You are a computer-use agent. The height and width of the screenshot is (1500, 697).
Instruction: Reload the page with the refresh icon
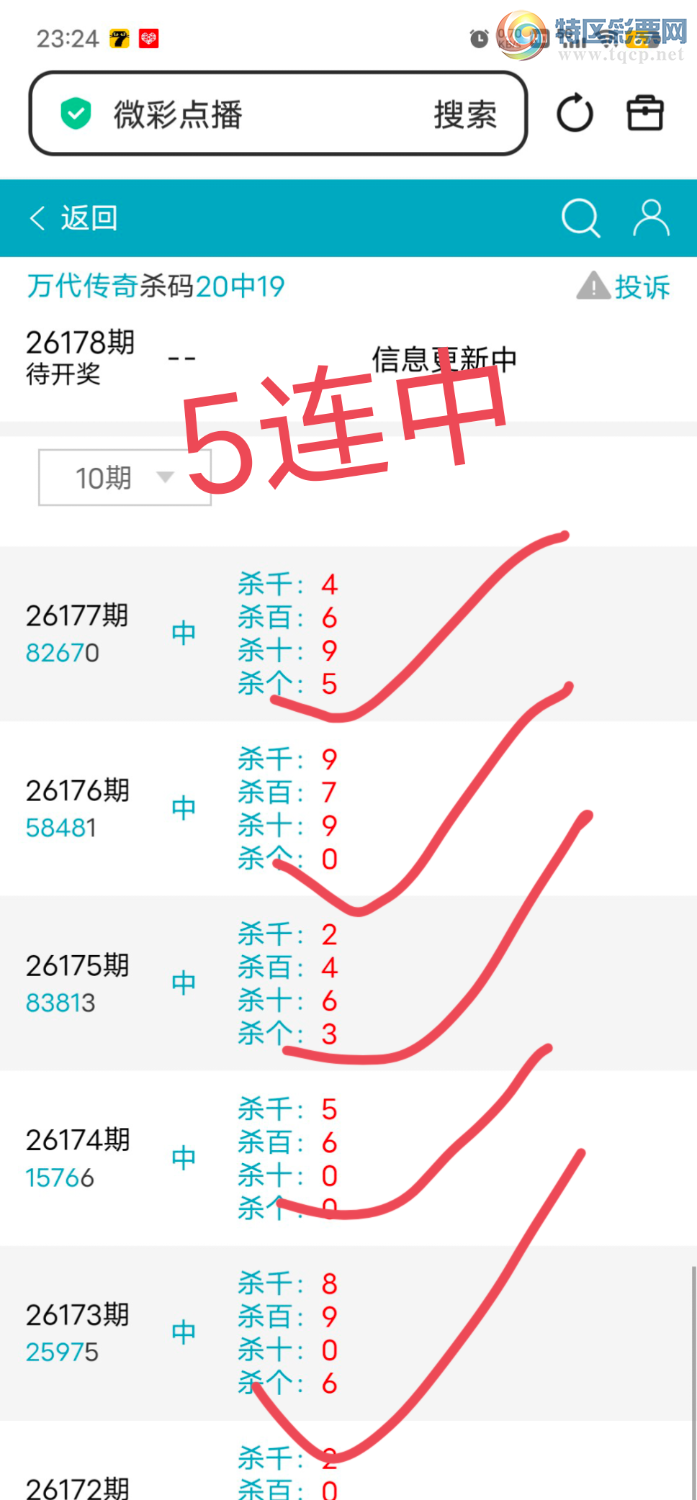(x=575, y=113)
